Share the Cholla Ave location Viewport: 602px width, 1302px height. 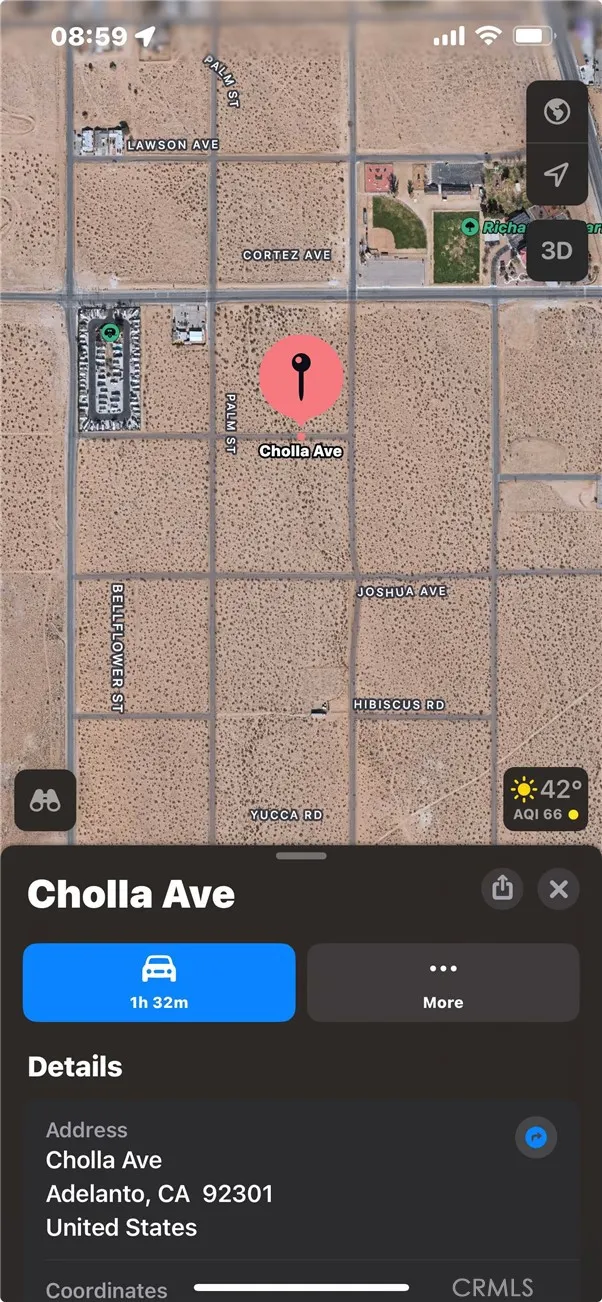click(x=502, y=888)
